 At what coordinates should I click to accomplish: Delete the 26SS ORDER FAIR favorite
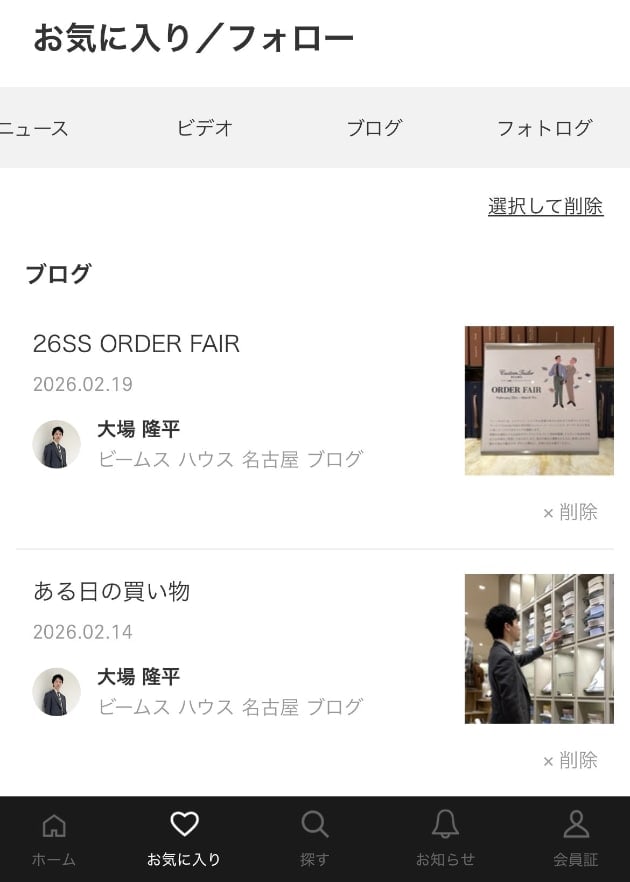point(570,513)
